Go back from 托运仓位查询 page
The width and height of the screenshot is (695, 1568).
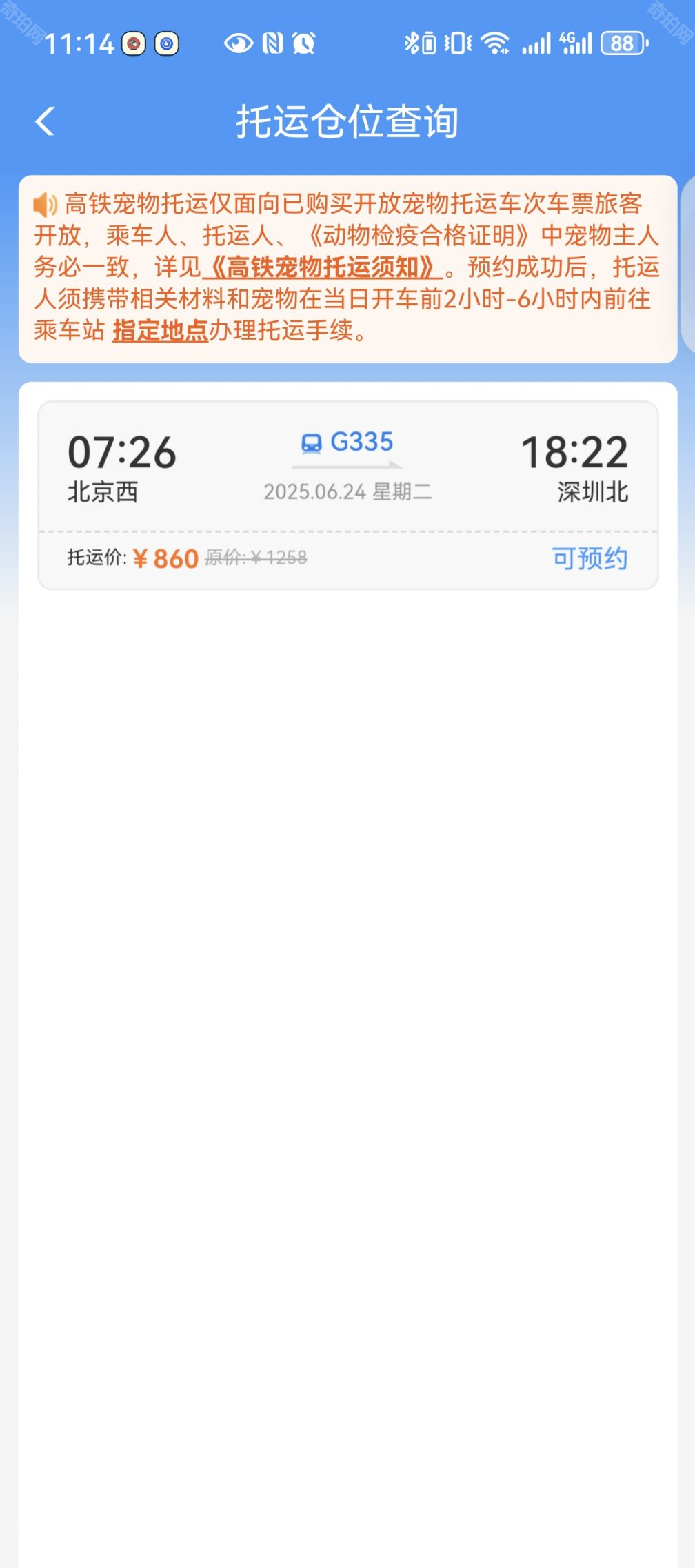click(45, 122)
